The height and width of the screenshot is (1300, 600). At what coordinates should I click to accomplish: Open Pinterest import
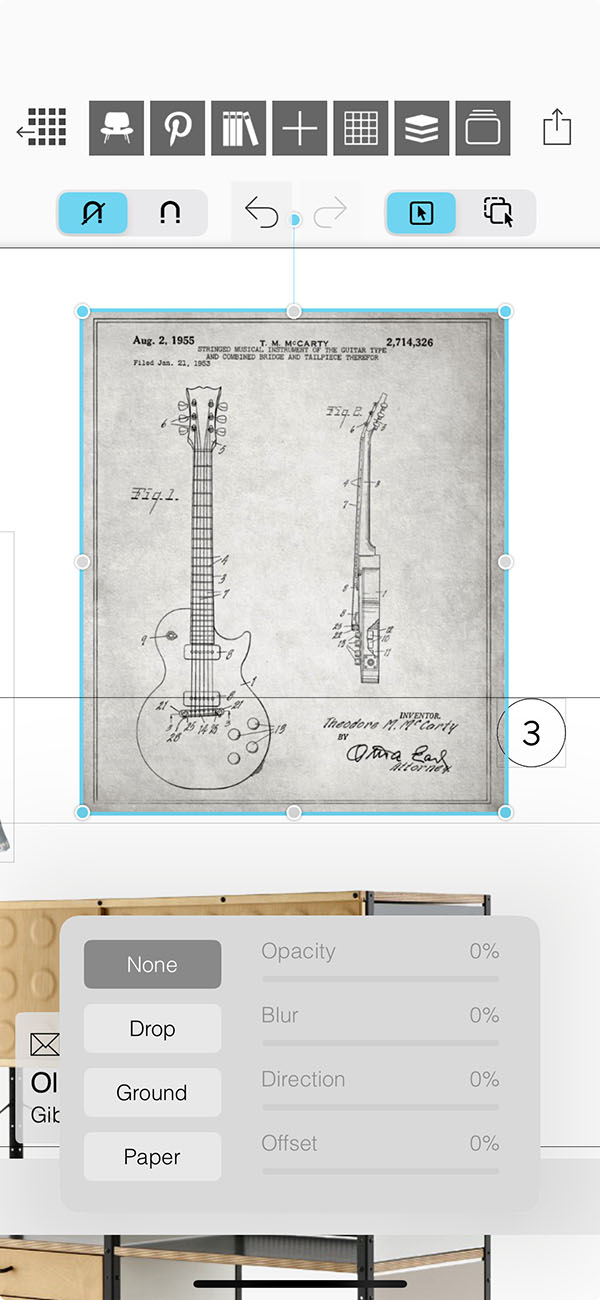178,128
